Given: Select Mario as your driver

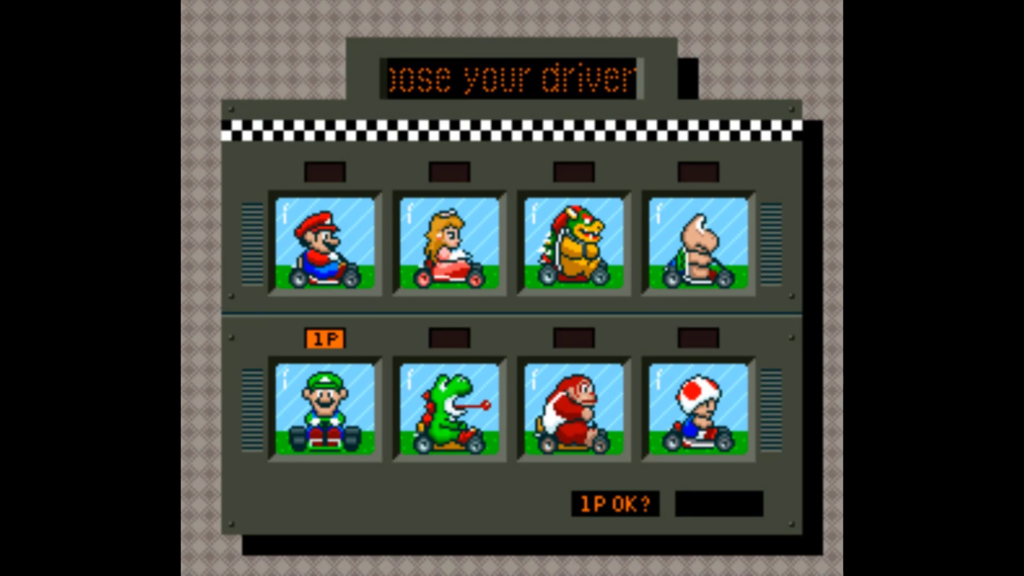Looking at the screenshot, I should 324,243.
